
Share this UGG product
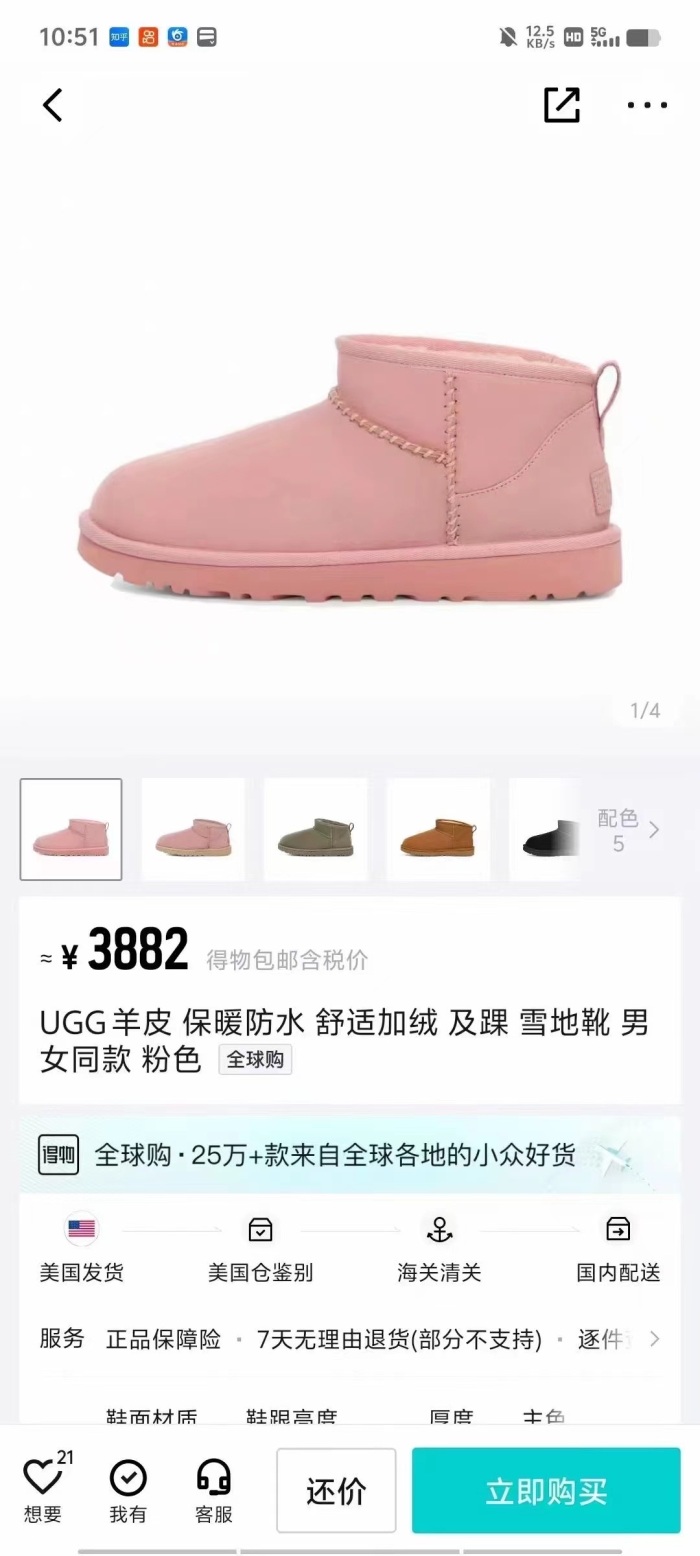(x=561, y=104)
